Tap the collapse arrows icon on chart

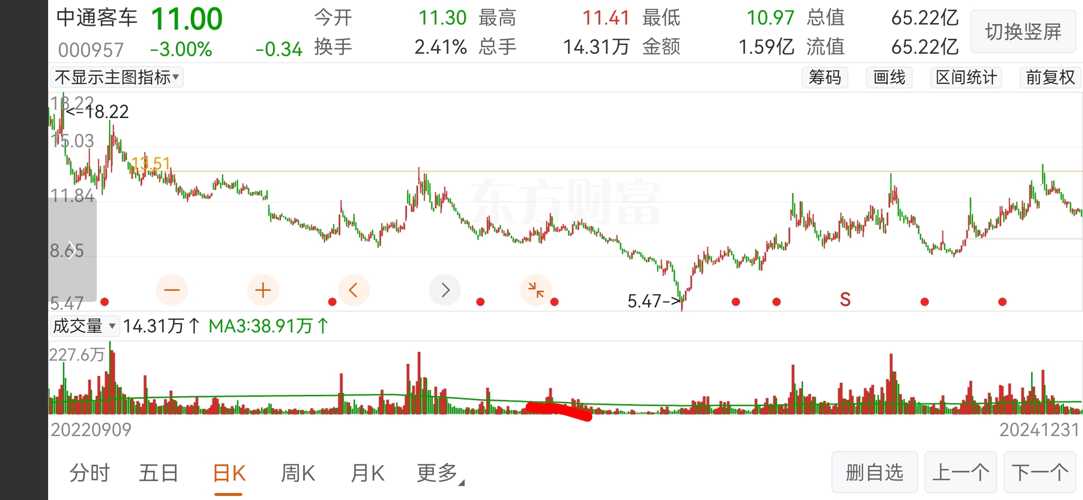536,290
